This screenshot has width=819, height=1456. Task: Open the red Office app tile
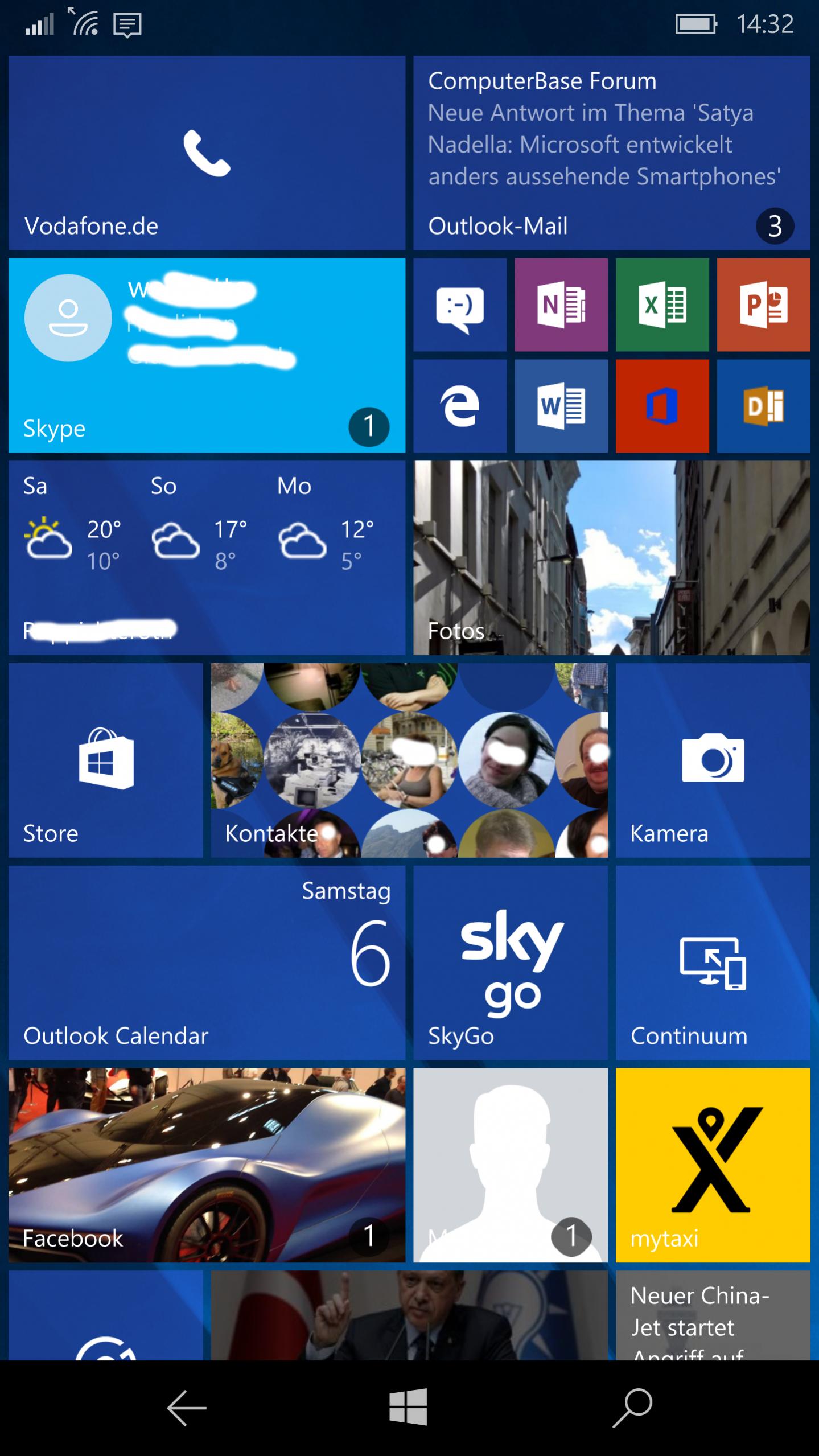[x=662, y=406]
